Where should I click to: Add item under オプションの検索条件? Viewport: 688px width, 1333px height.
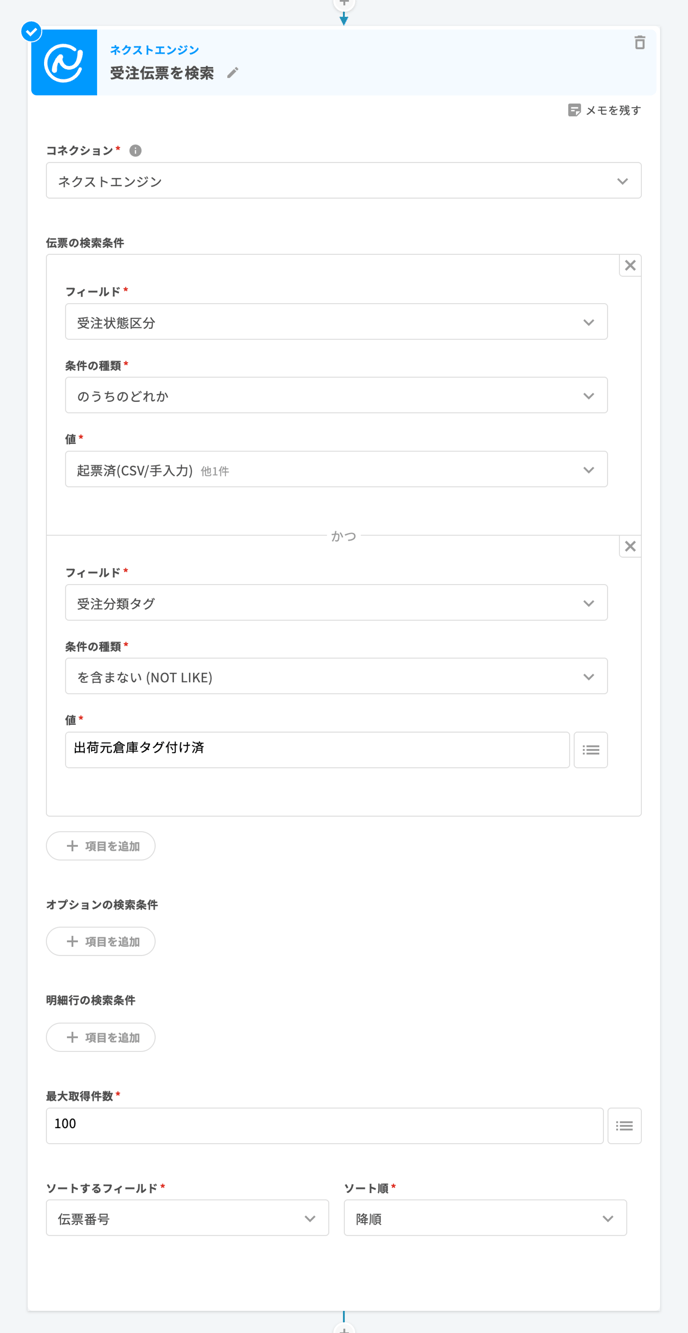point(101,942)
